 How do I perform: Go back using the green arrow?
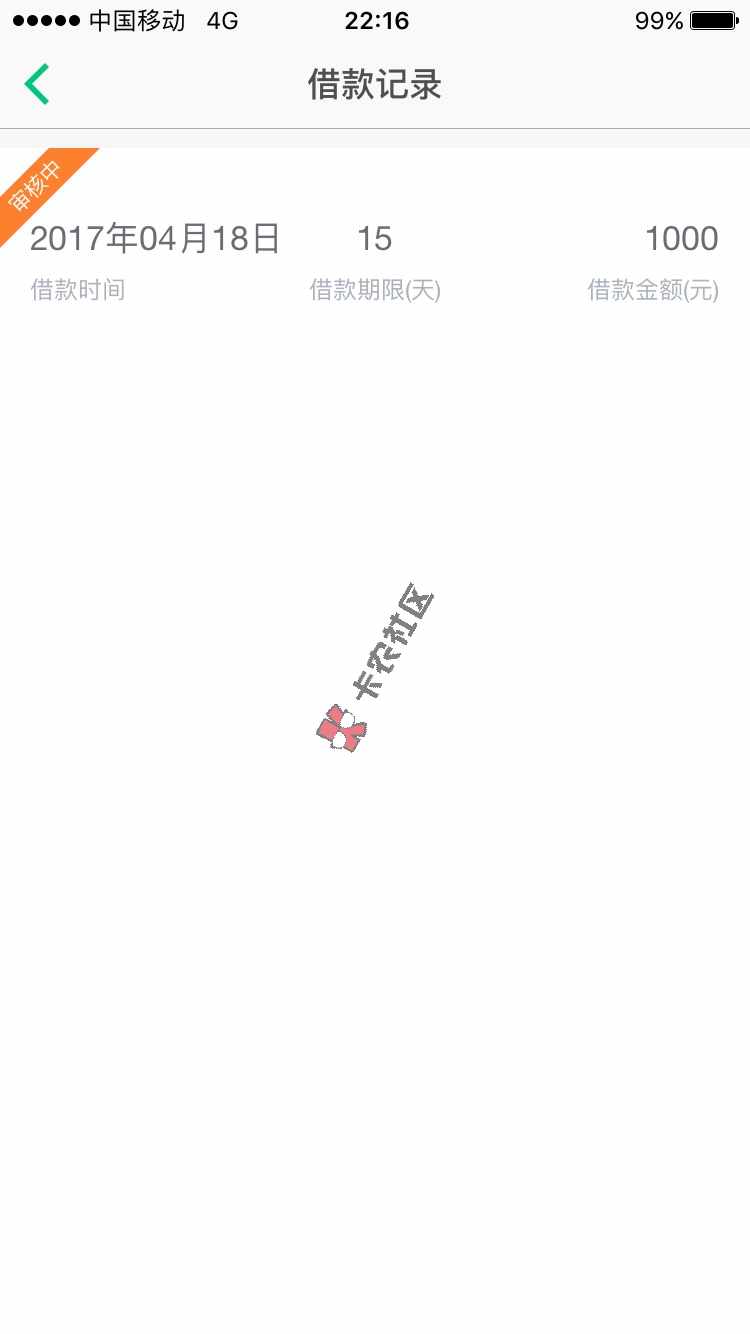point(37,84)
